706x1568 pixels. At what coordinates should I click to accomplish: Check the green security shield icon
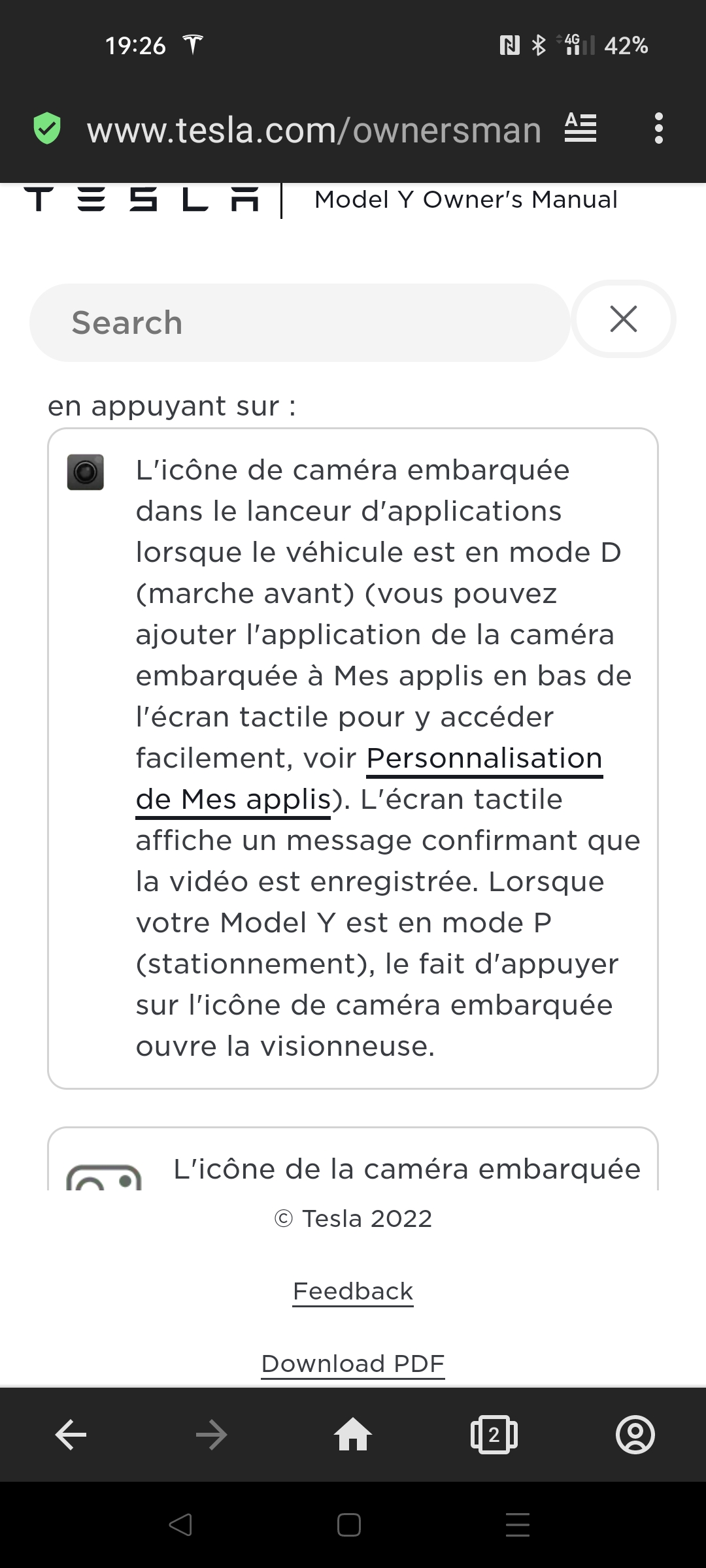pos(47,128)
